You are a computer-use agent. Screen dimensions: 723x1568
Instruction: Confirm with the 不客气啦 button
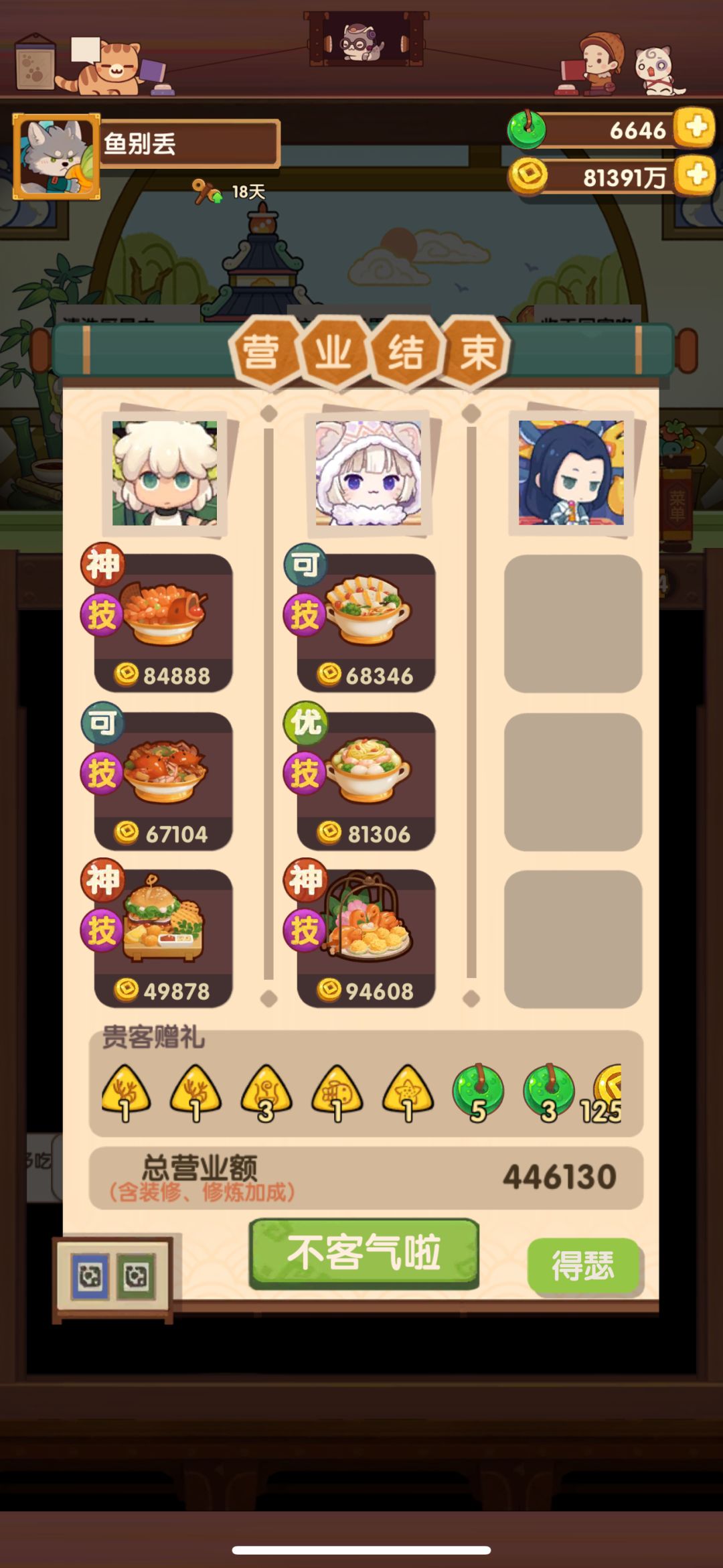pos(364,1253)
